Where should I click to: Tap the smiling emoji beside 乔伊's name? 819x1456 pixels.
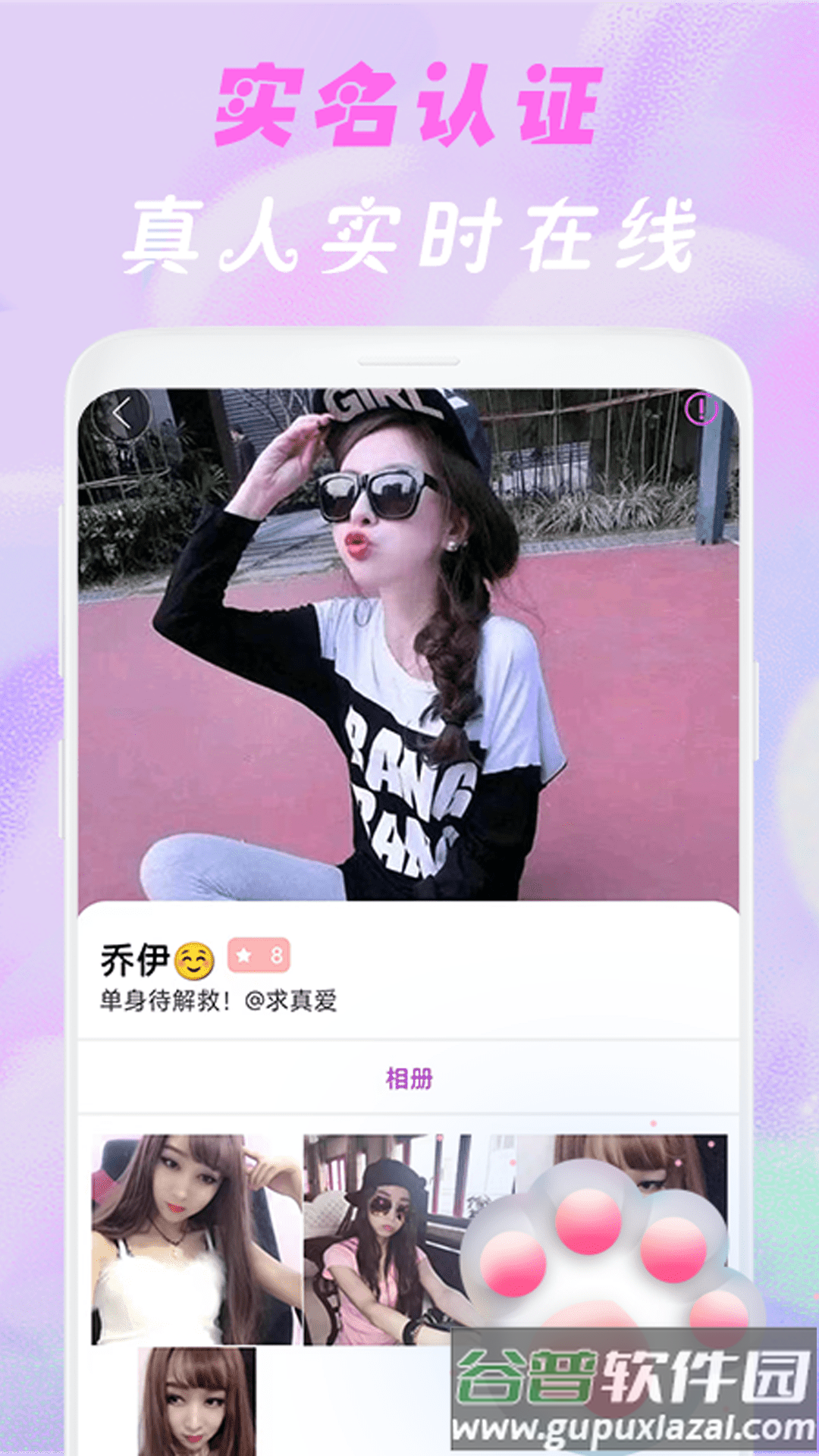click(x=193, y=958)
